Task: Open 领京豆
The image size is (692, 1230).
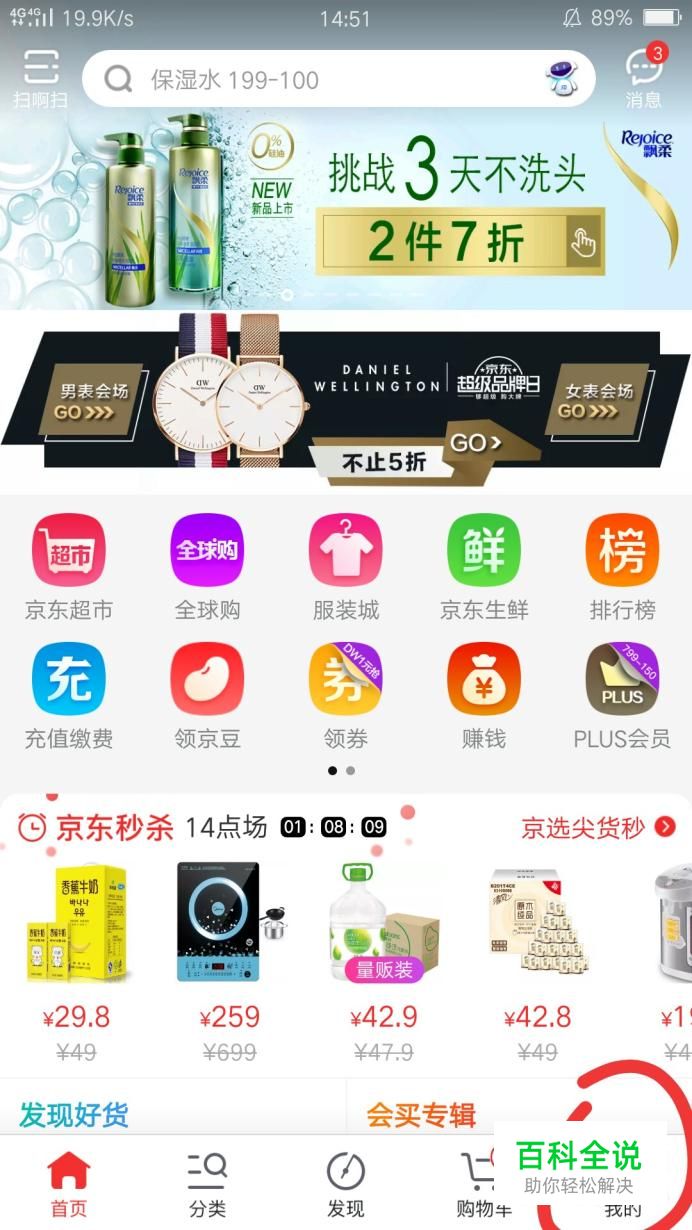Action: click(207, 696)
